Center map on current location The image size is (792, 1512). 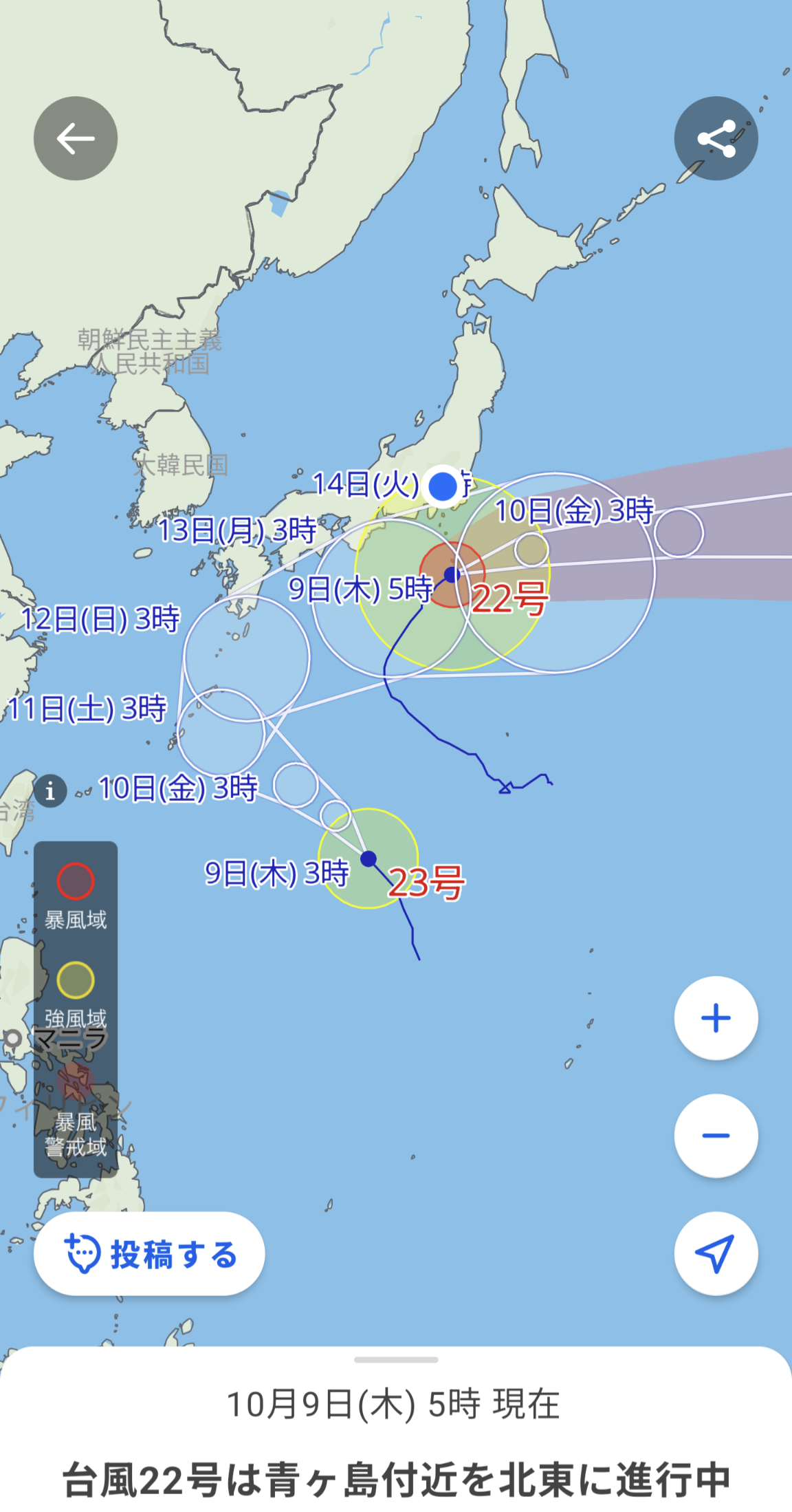tap(716, 1253)
